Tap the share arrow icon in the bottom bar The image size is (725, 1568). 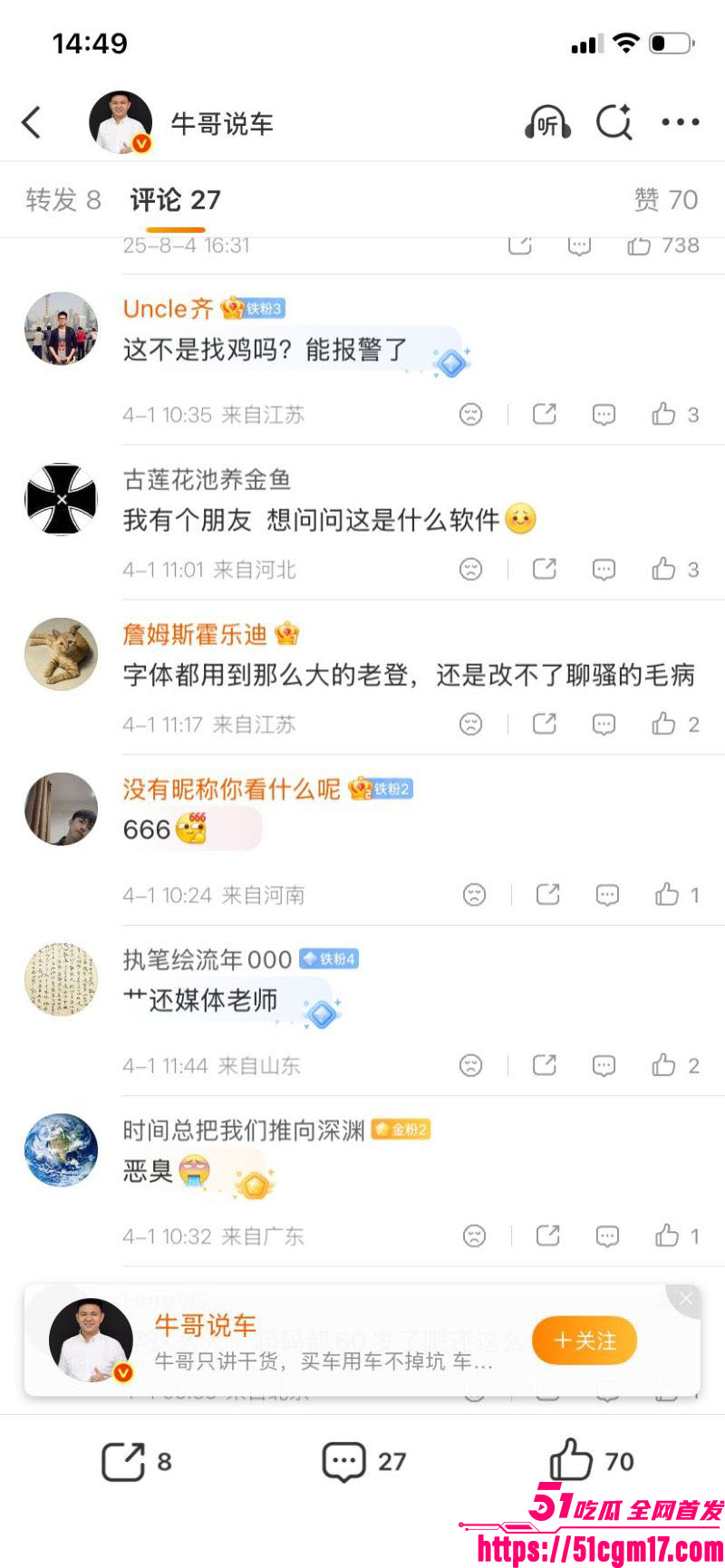click(x=125, y=1459)
